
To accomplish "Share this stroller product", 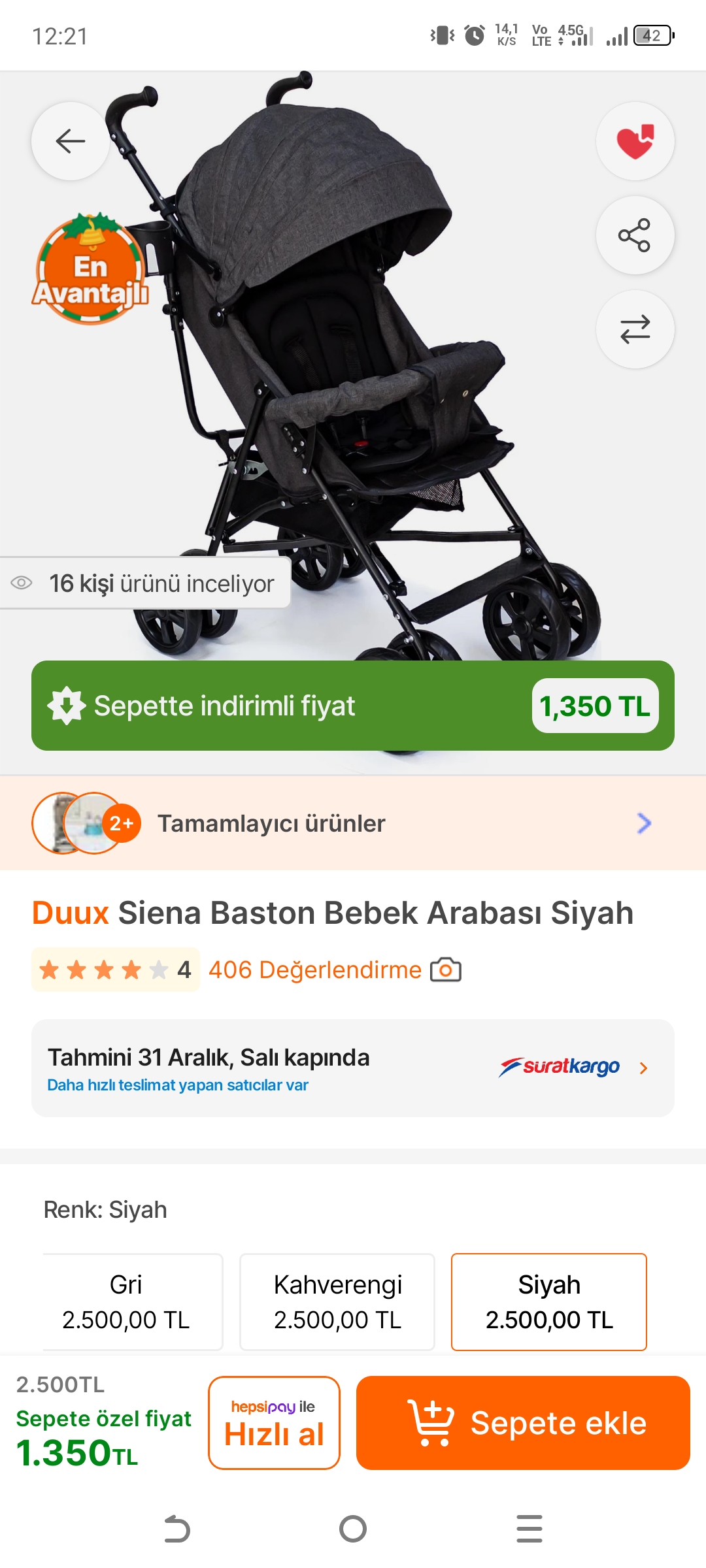I will click(x=635, y=235).
